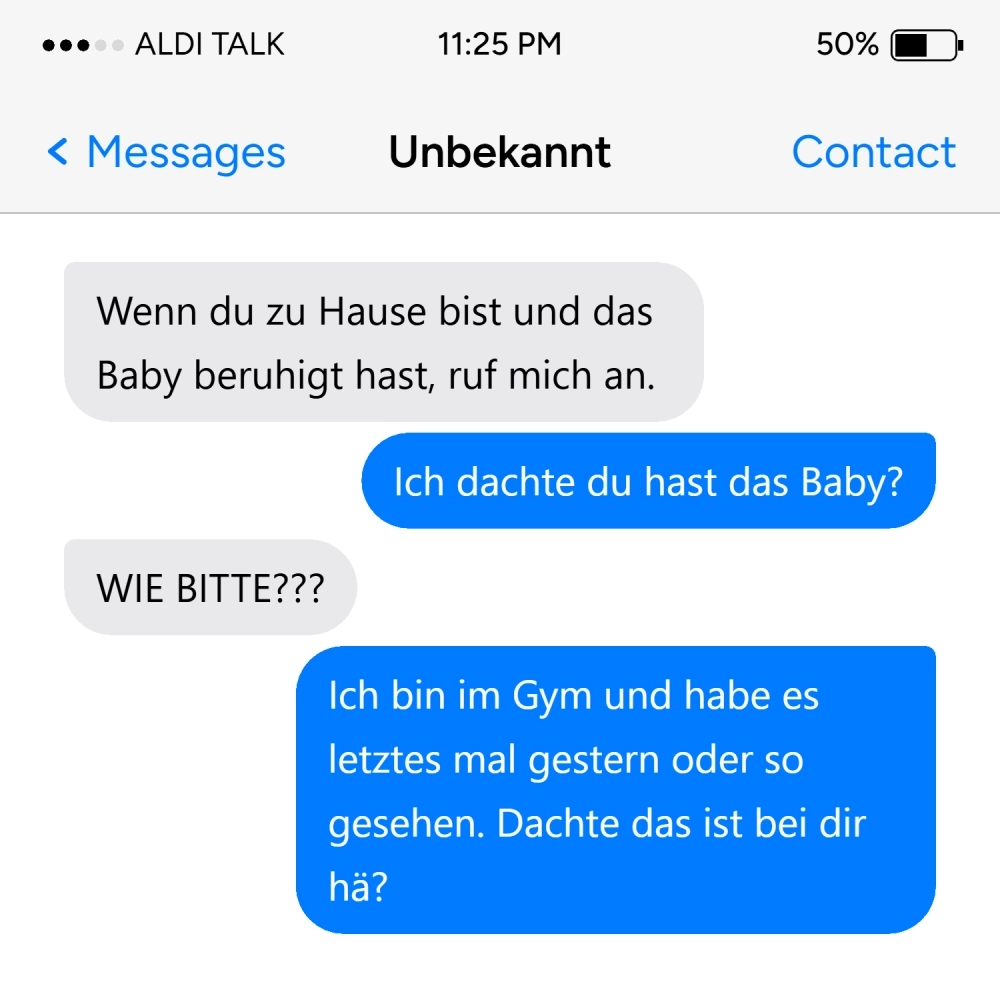The width and height of the screenshot is (1000, 1000).
Task: Open the Contact details for Unbekannt
Action: pyautogui.click(x=873, y=153)
